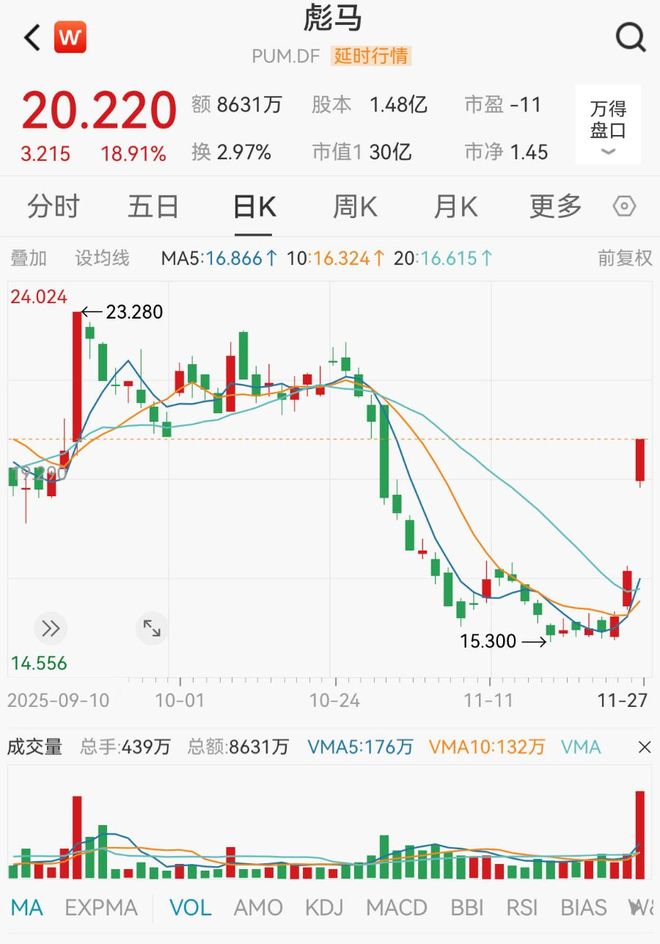Go back using the back arrow
660x944 pixels.
tap(32, 38)
